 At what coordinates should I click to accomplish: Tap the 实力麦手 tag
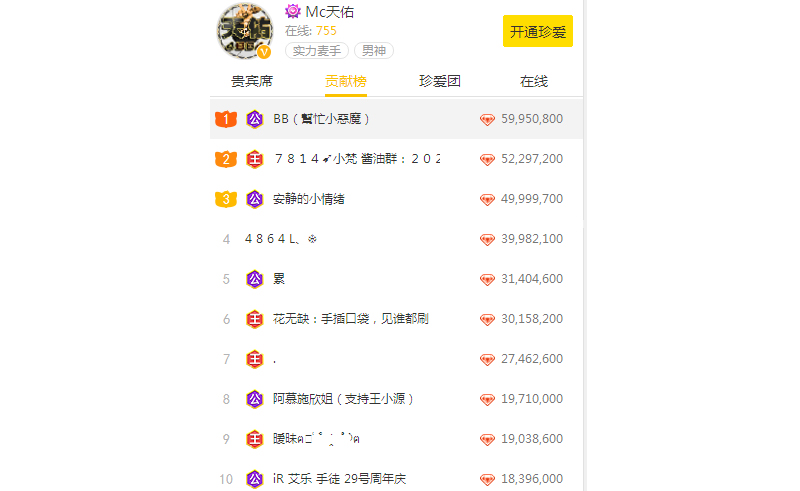(x=316, y=50)
